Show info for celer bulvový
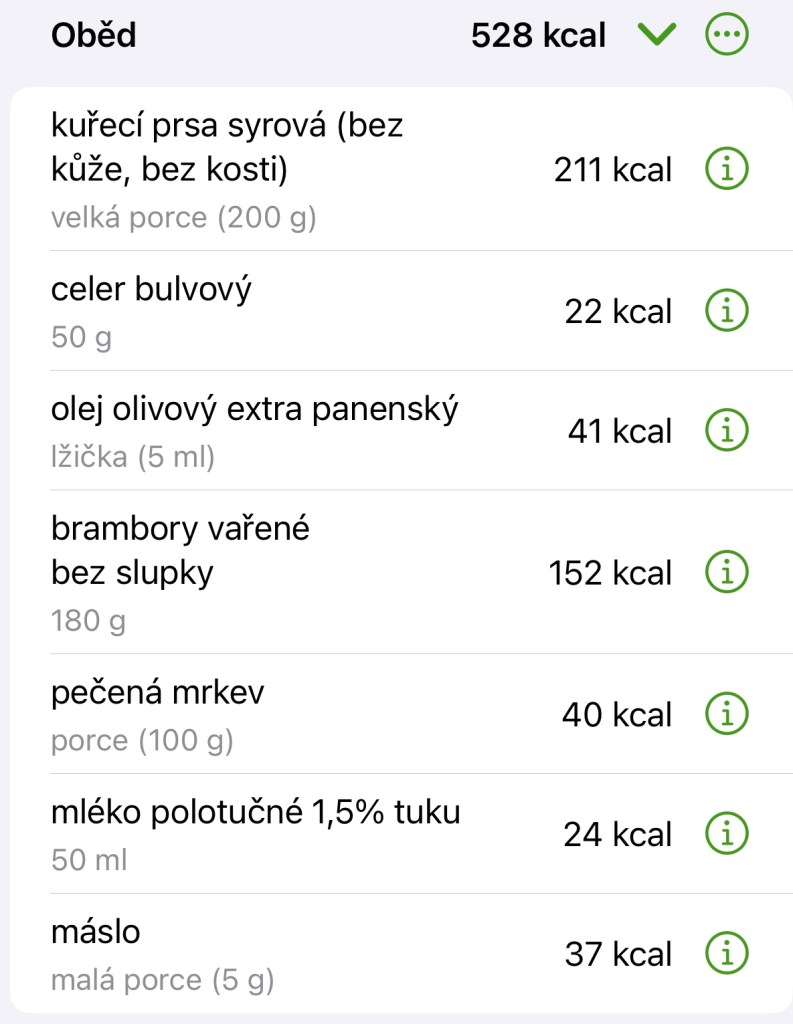Viewport: 793px width, 1024px height. pyautogui.click(x=726, y=311)
